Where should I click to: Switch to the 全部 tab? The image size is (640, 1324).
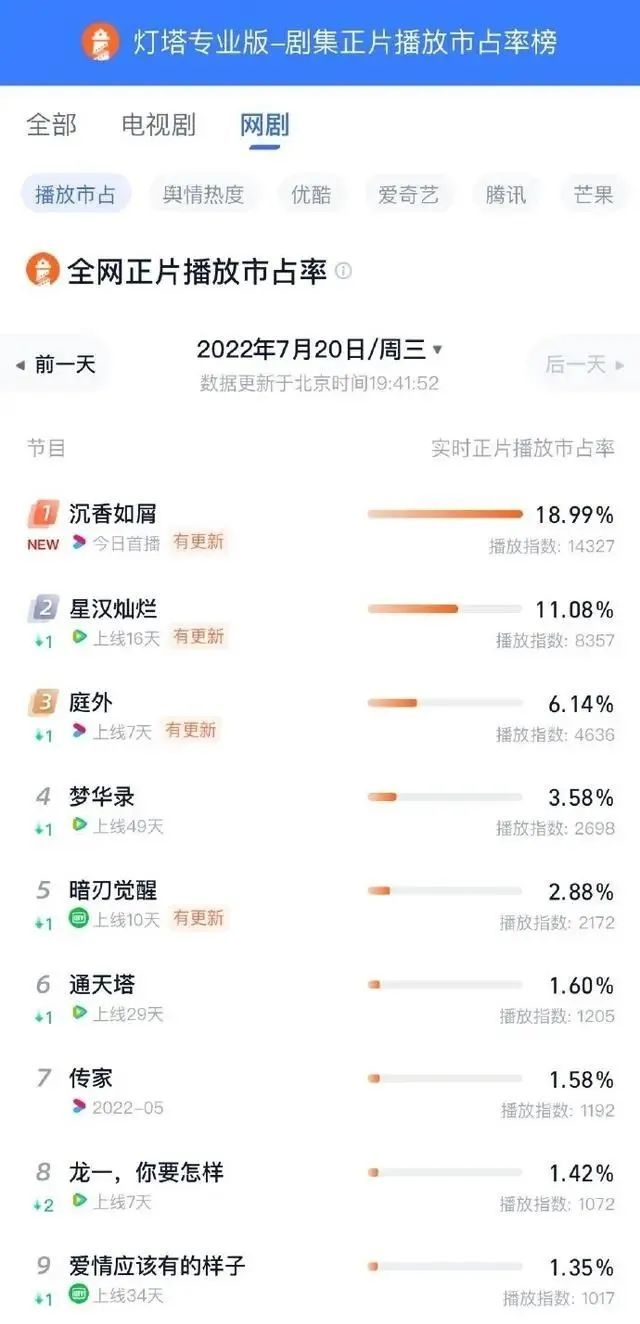[x=51, y=125]
